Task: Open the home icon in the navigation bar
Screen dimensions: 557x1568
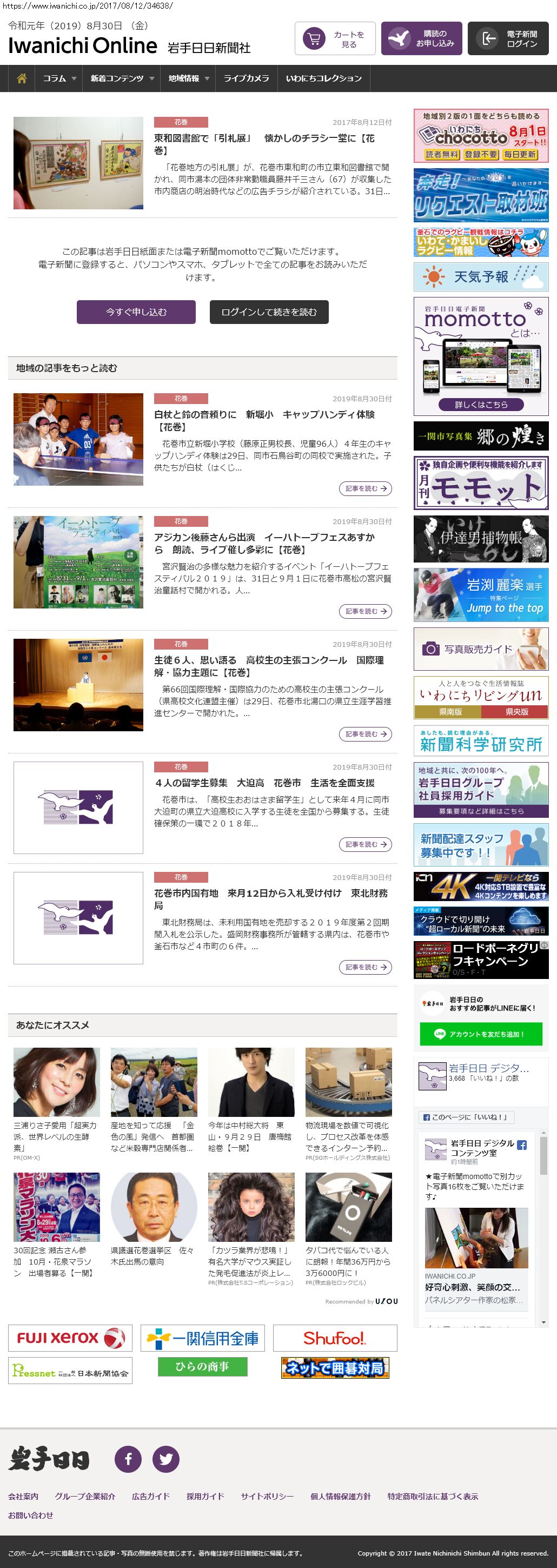Action: pyautogui.click(x=22, y=78)
